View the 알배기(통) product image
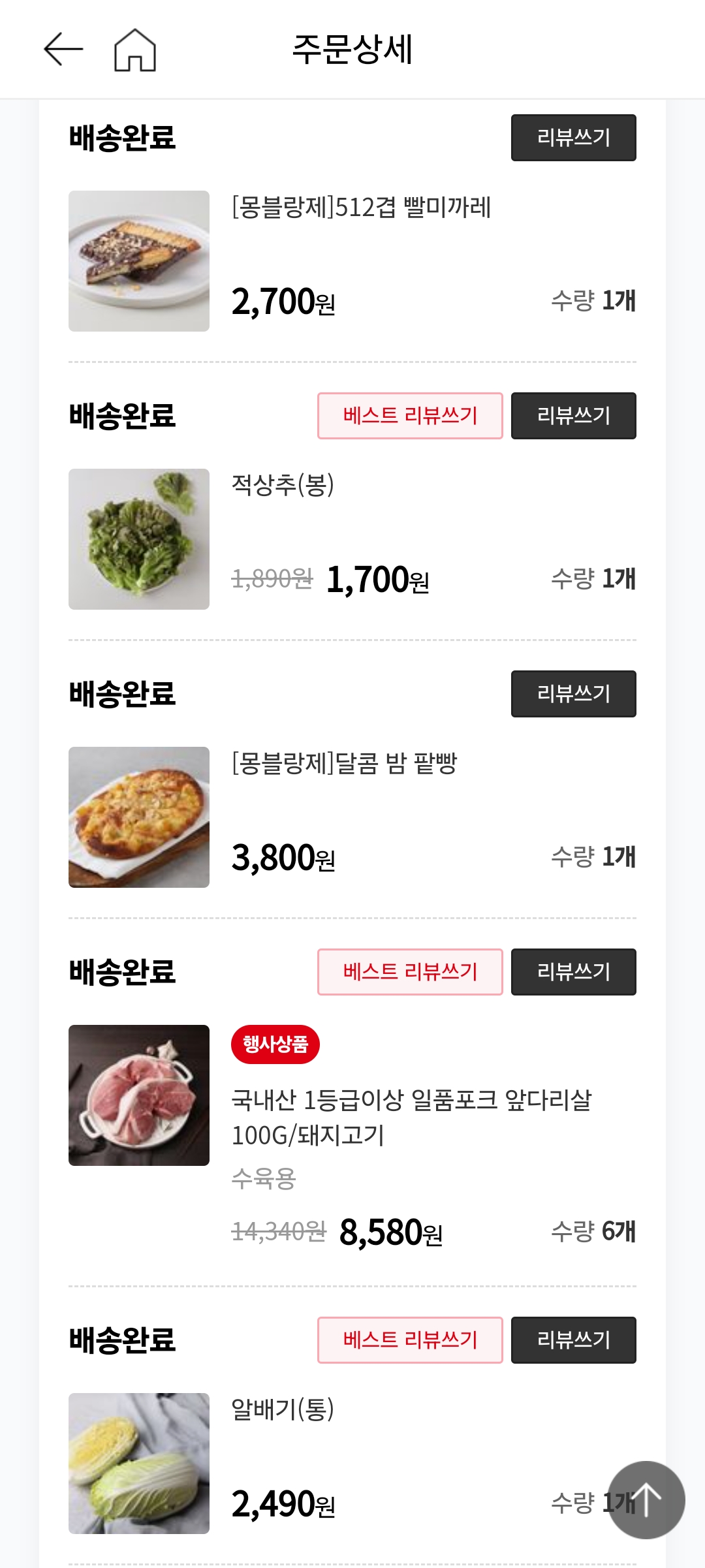The image size is (705, 1568). tap(139, 1464)
